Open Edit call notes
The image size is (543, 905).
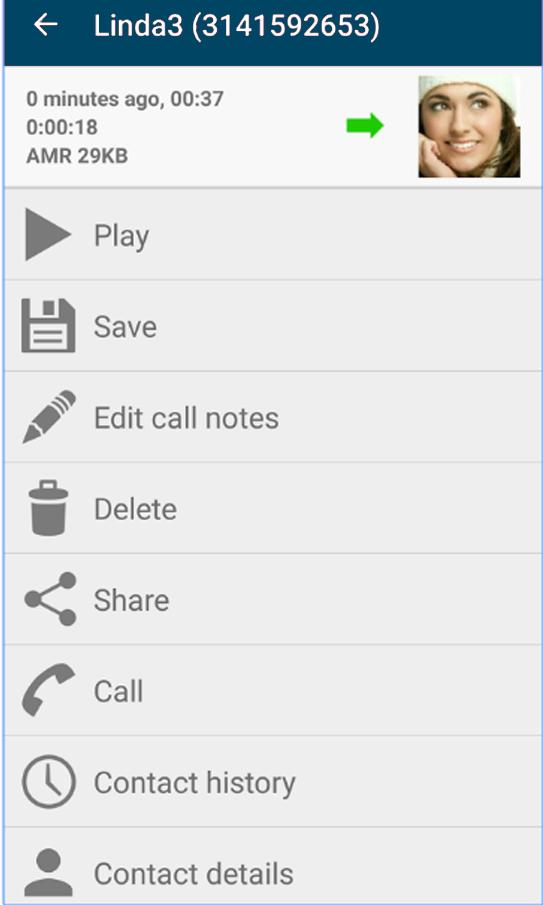273,417
